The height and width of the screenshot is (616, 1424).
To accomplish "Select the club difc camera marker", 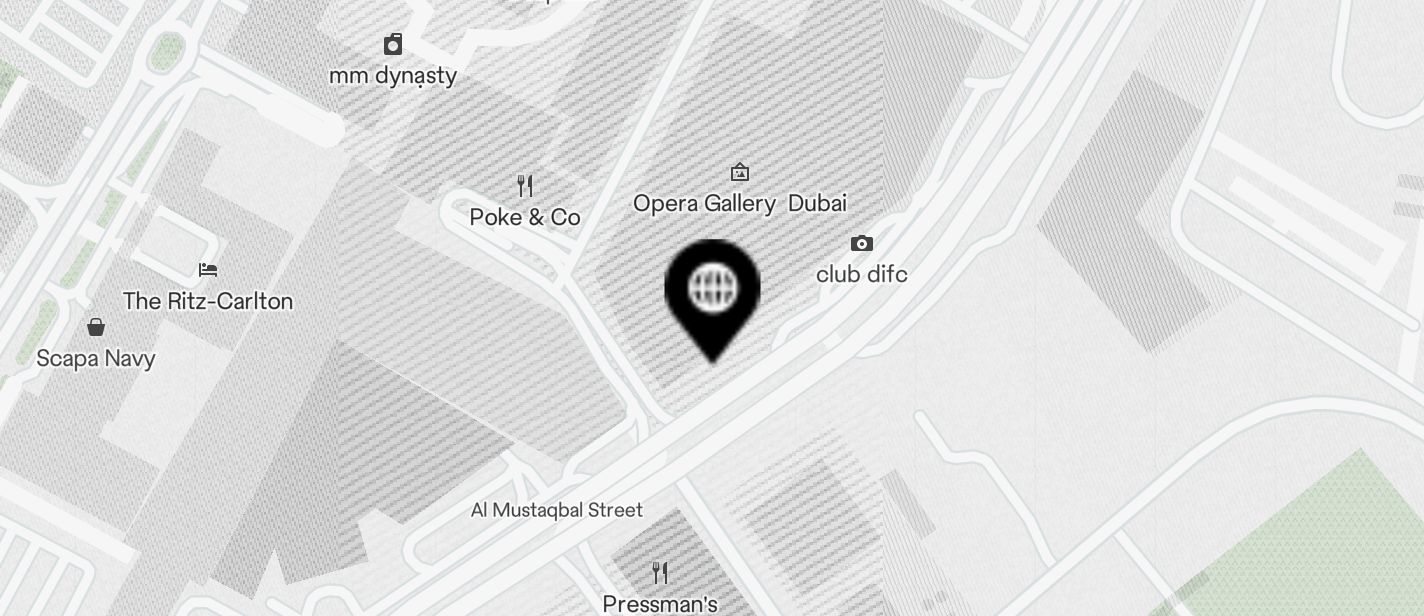I will point(861,244).
